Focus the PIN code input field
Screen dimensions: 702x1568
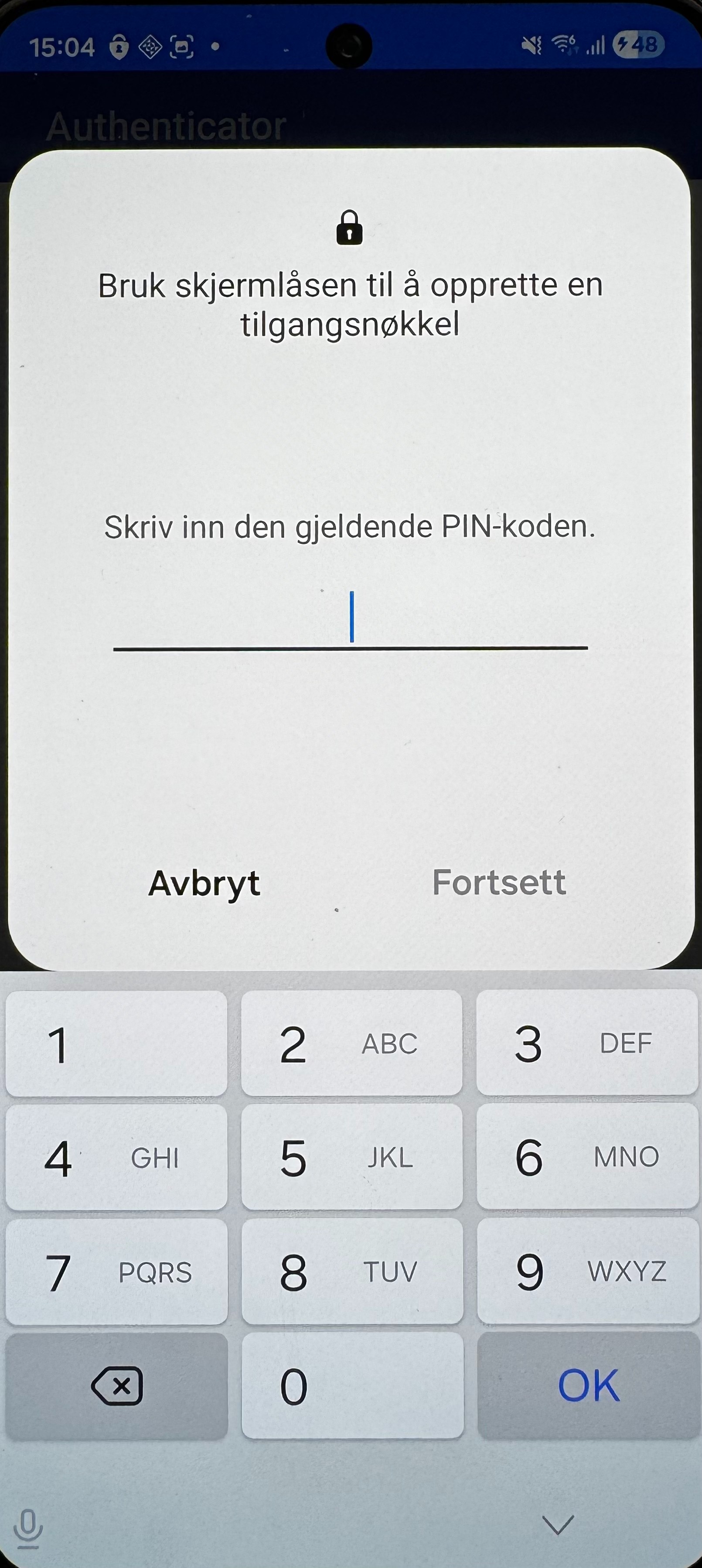pos(350,618)
